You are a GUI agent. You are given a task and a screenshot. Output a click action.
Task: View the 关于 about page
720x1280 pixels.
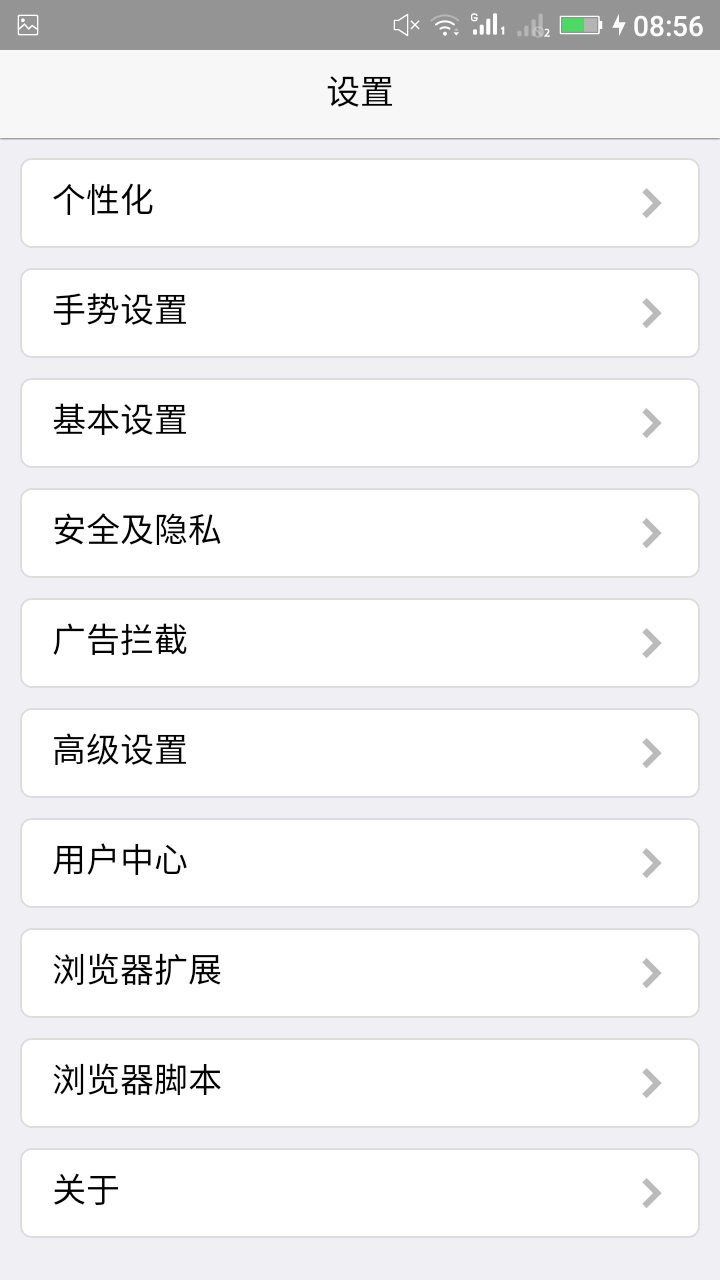[x=360, y=1193]
